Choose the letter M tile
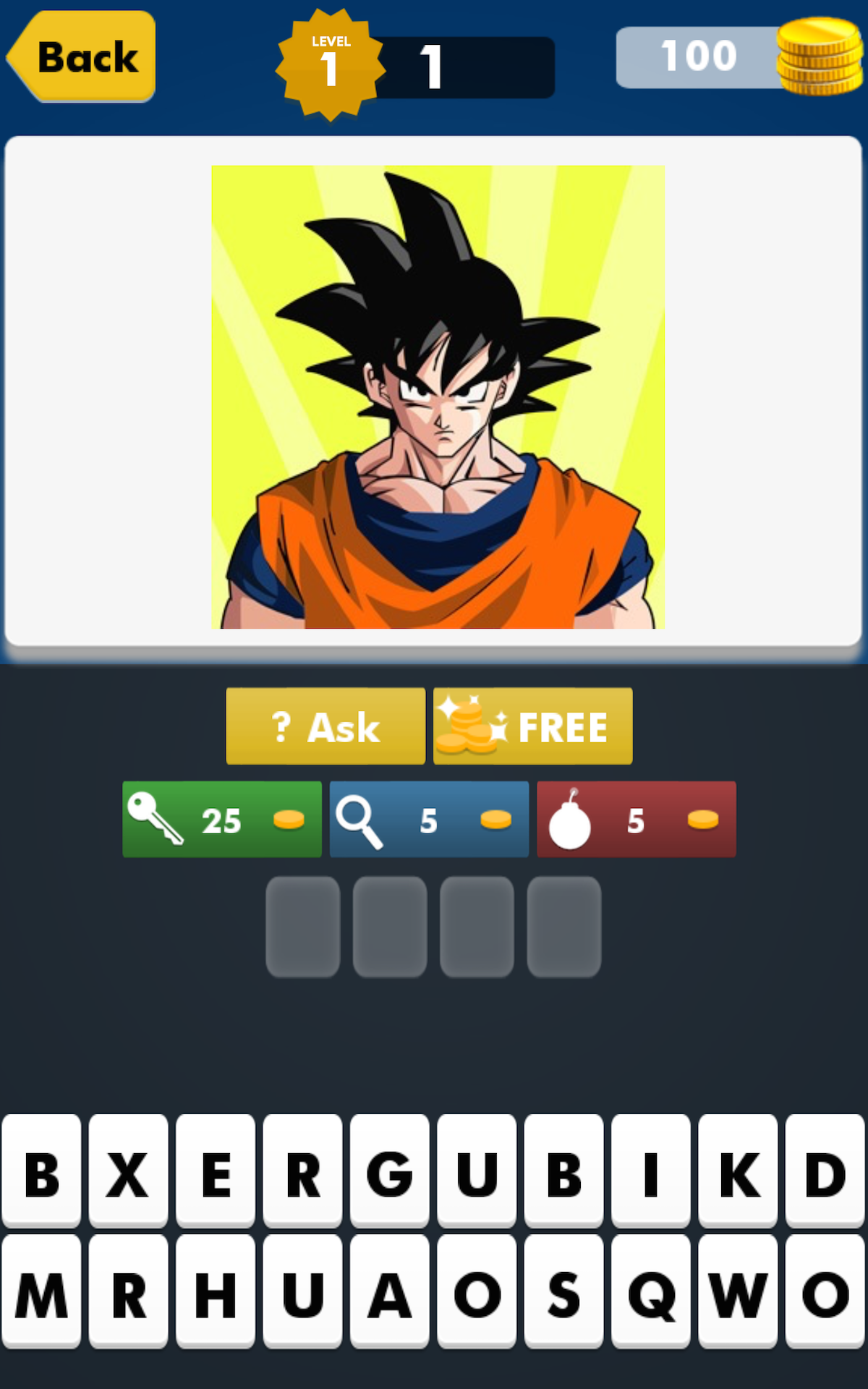 41,1292
